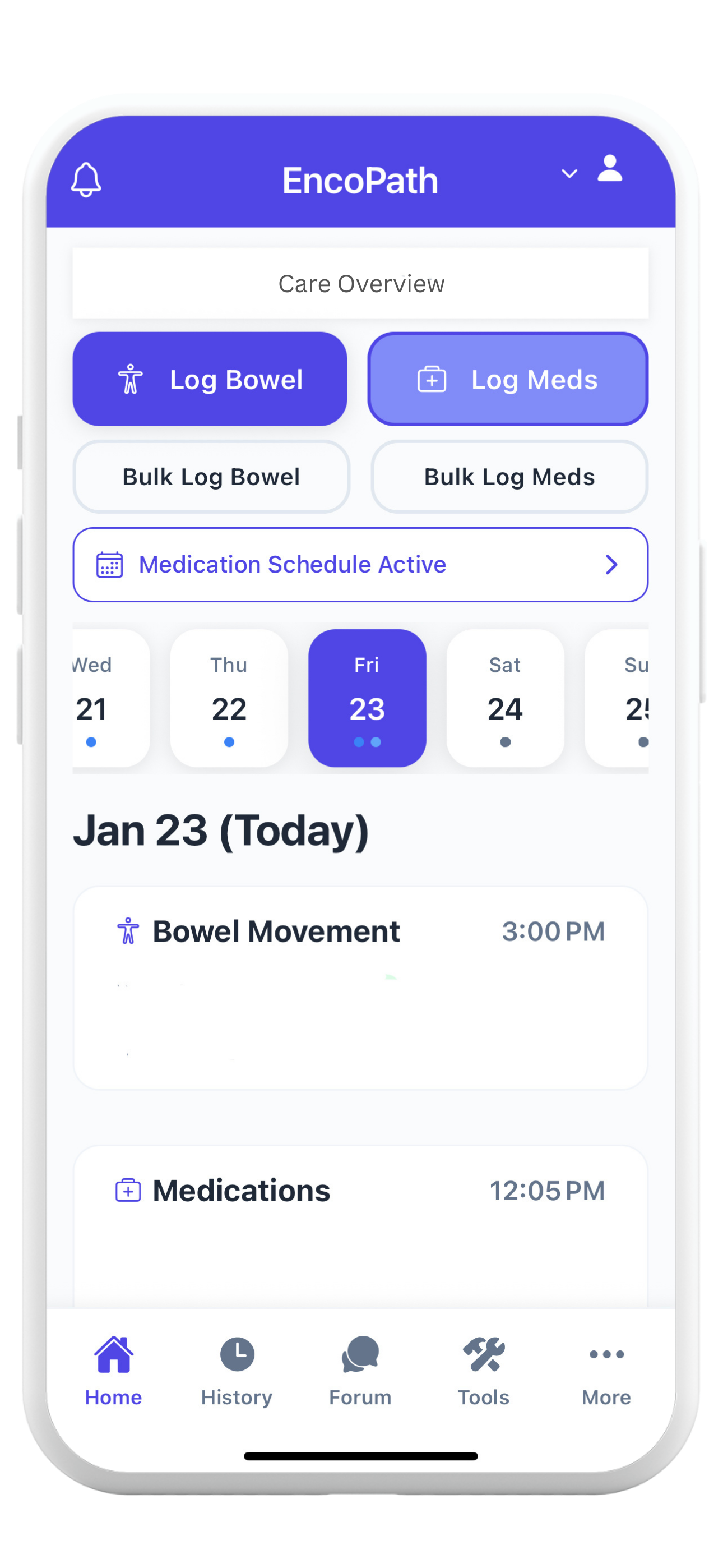Screen dimensions: 723x1568
Task: Open Medication Schedule Active banner
Action: (360, 565)
